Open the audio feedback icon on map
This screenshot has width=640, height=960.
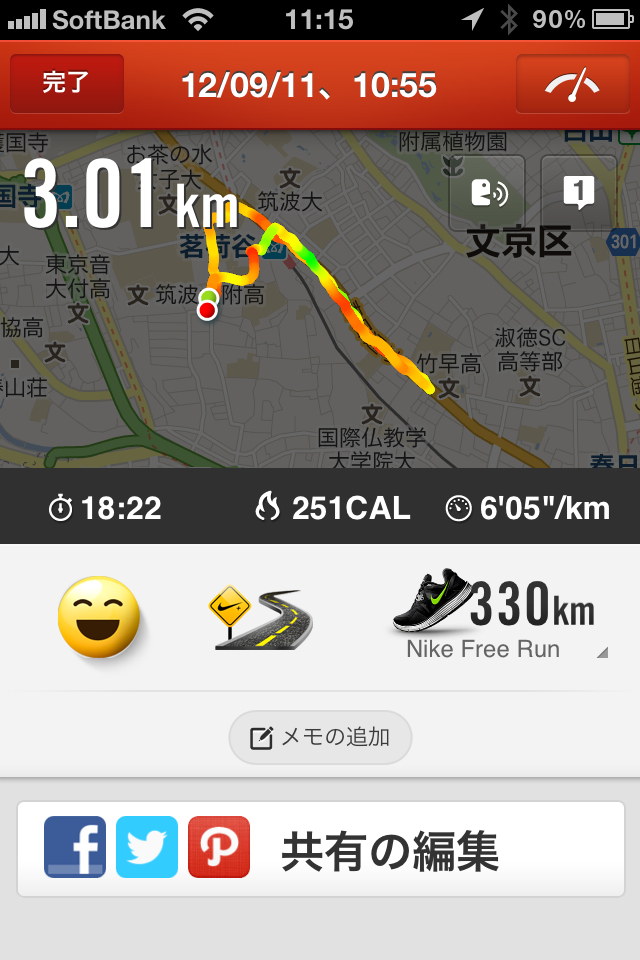point(487,192)
